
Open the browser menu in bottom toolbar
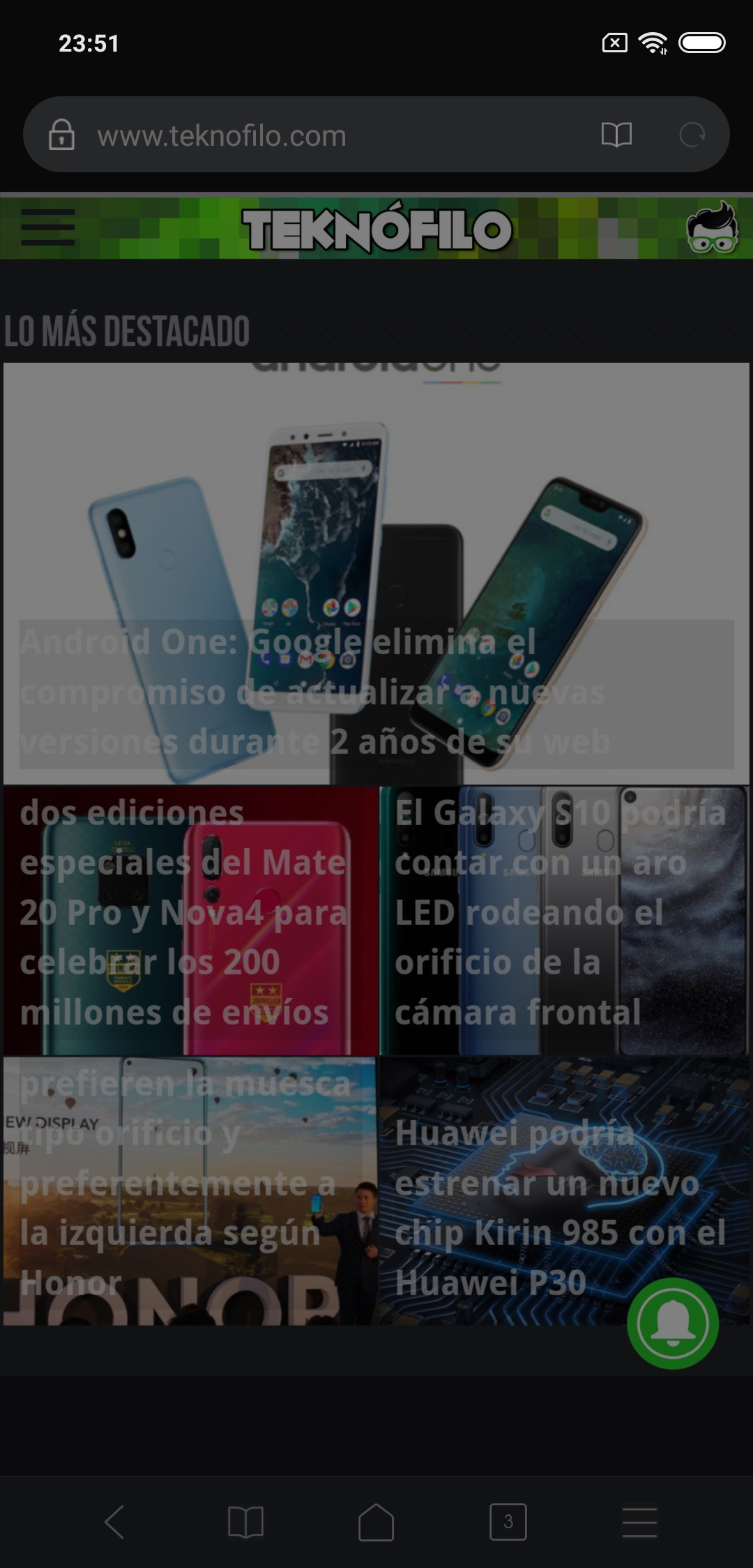click(639, 1521)
